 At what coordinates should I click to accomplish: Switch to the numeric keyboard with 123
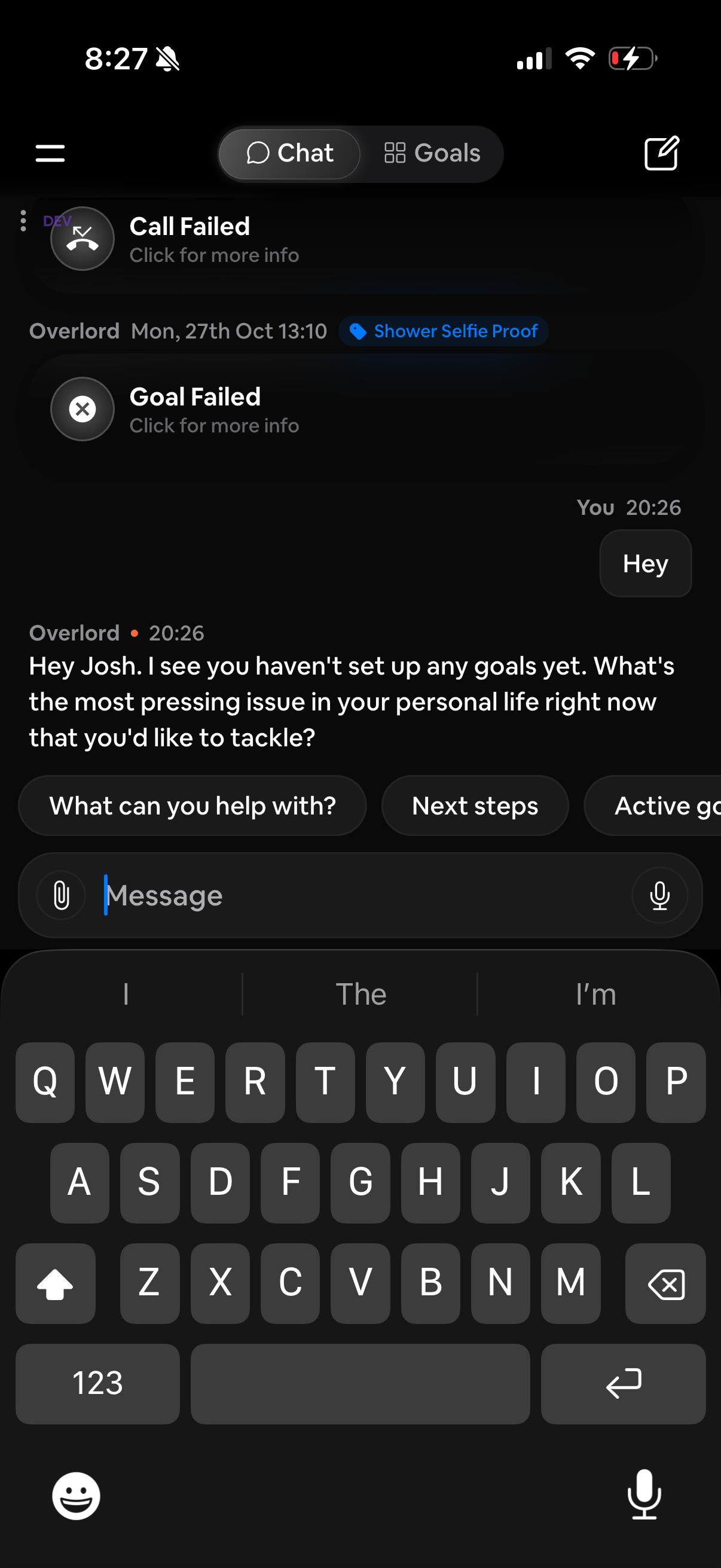[x=97, y=1384]
